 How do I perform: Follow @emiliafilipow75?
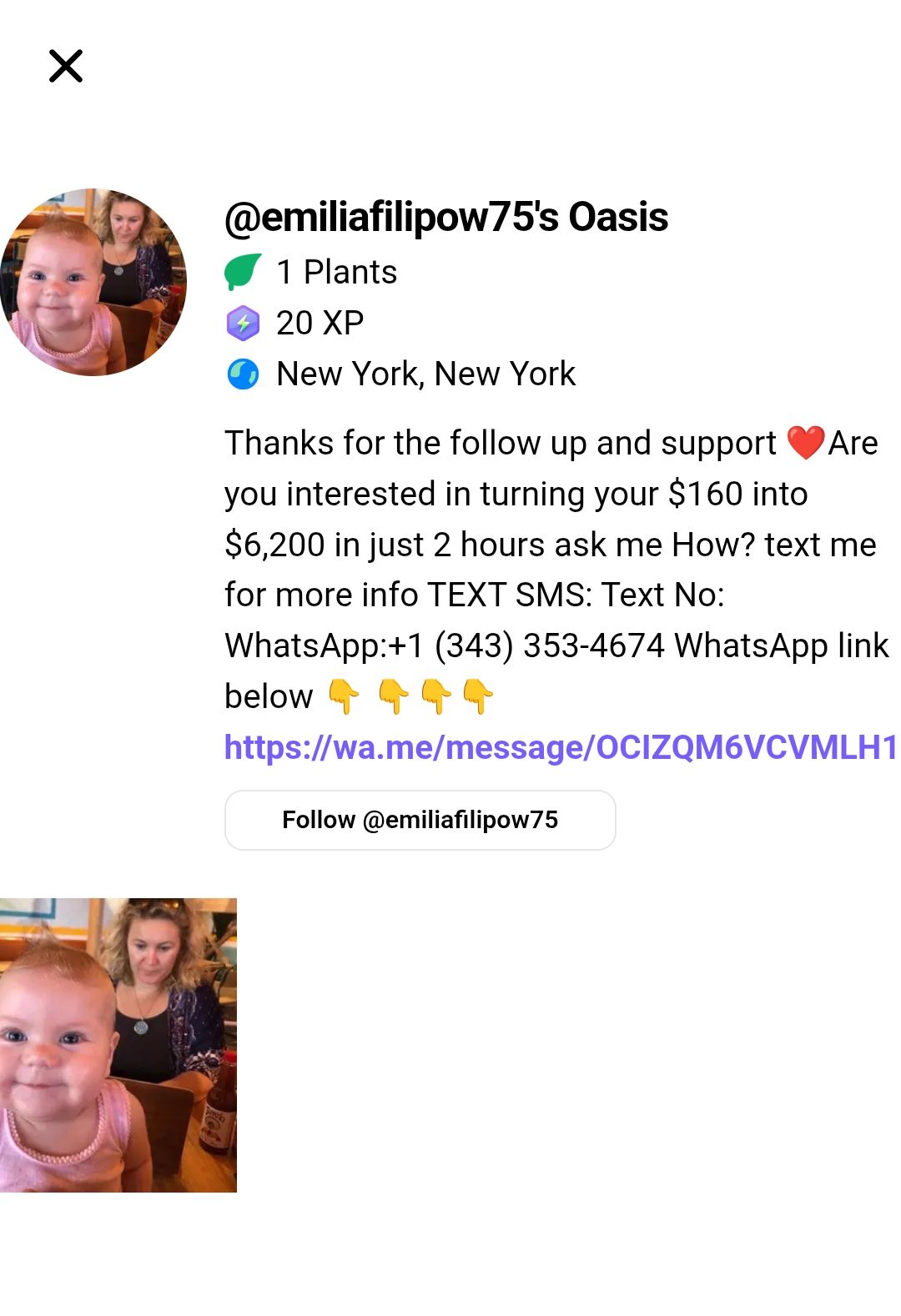(420, 820)
